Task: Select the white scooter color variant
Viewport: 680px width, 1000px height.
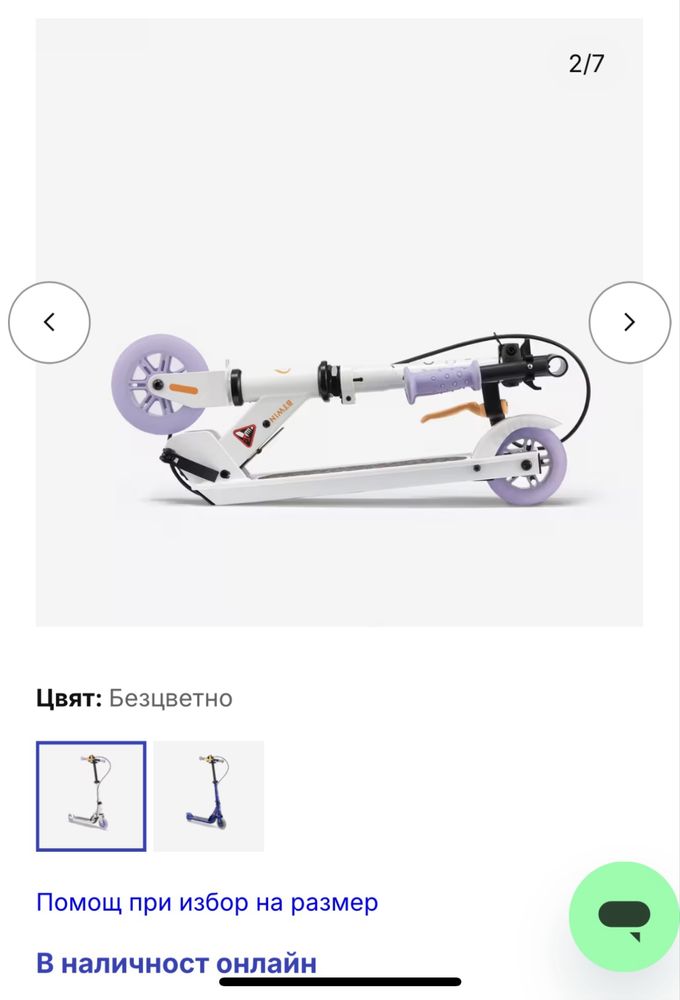Action: click(x=91, y=796)
